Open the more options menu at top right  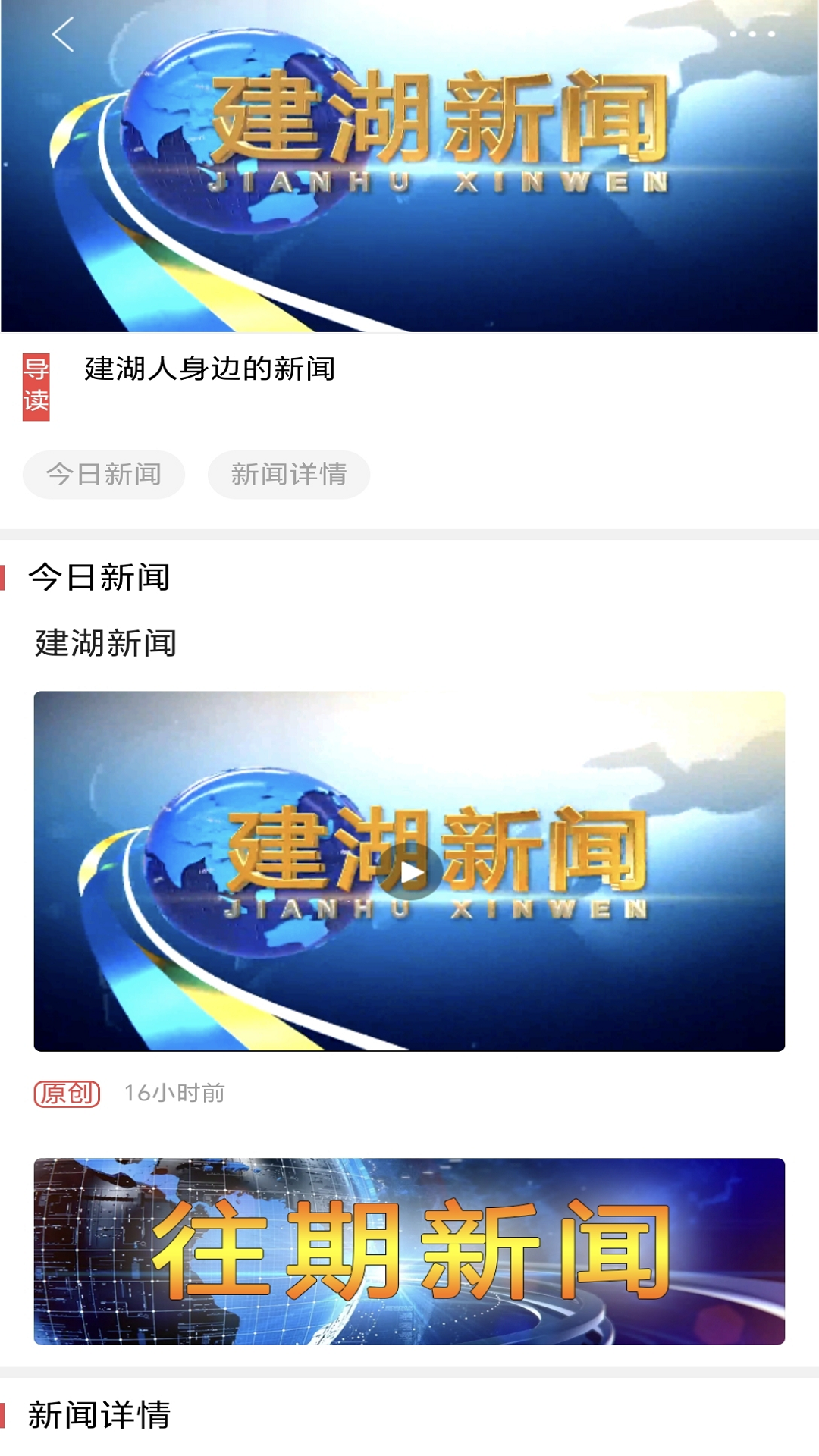[x=749, y=34]
